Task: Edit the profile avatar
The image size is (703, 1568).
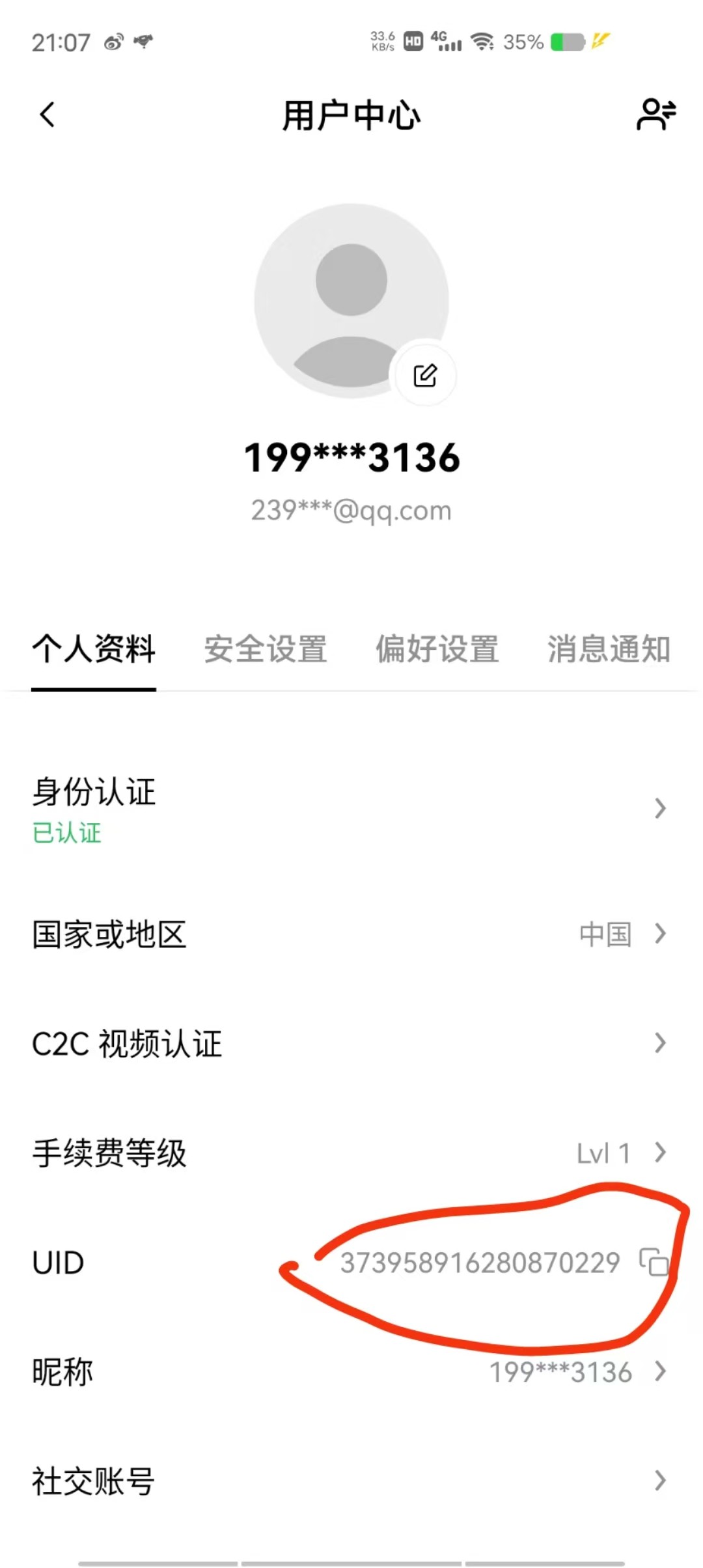Action: click(425, 375)
